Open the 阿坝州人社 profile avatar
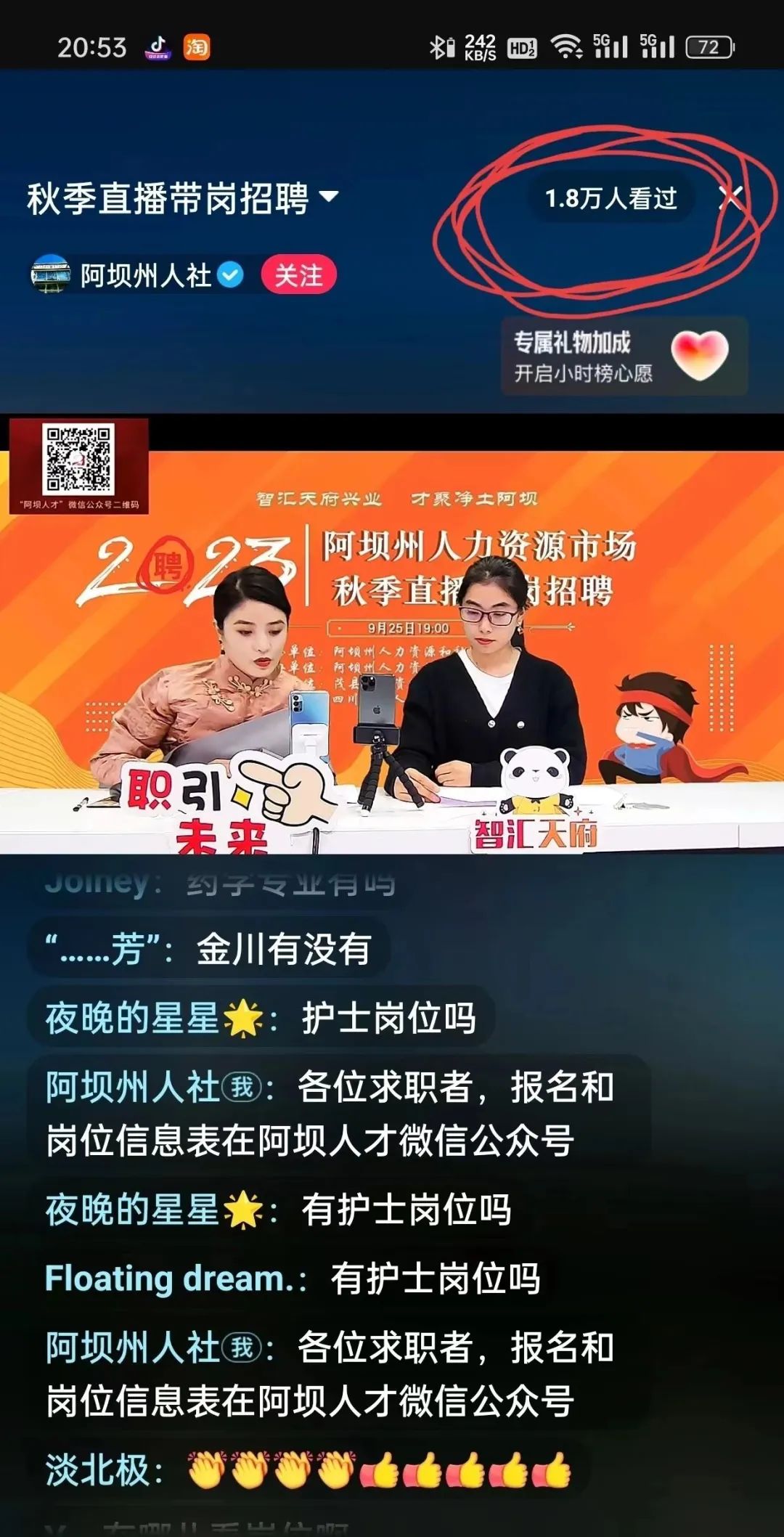The height and width of the screenshot is (1537, 784). pos(50,274)
